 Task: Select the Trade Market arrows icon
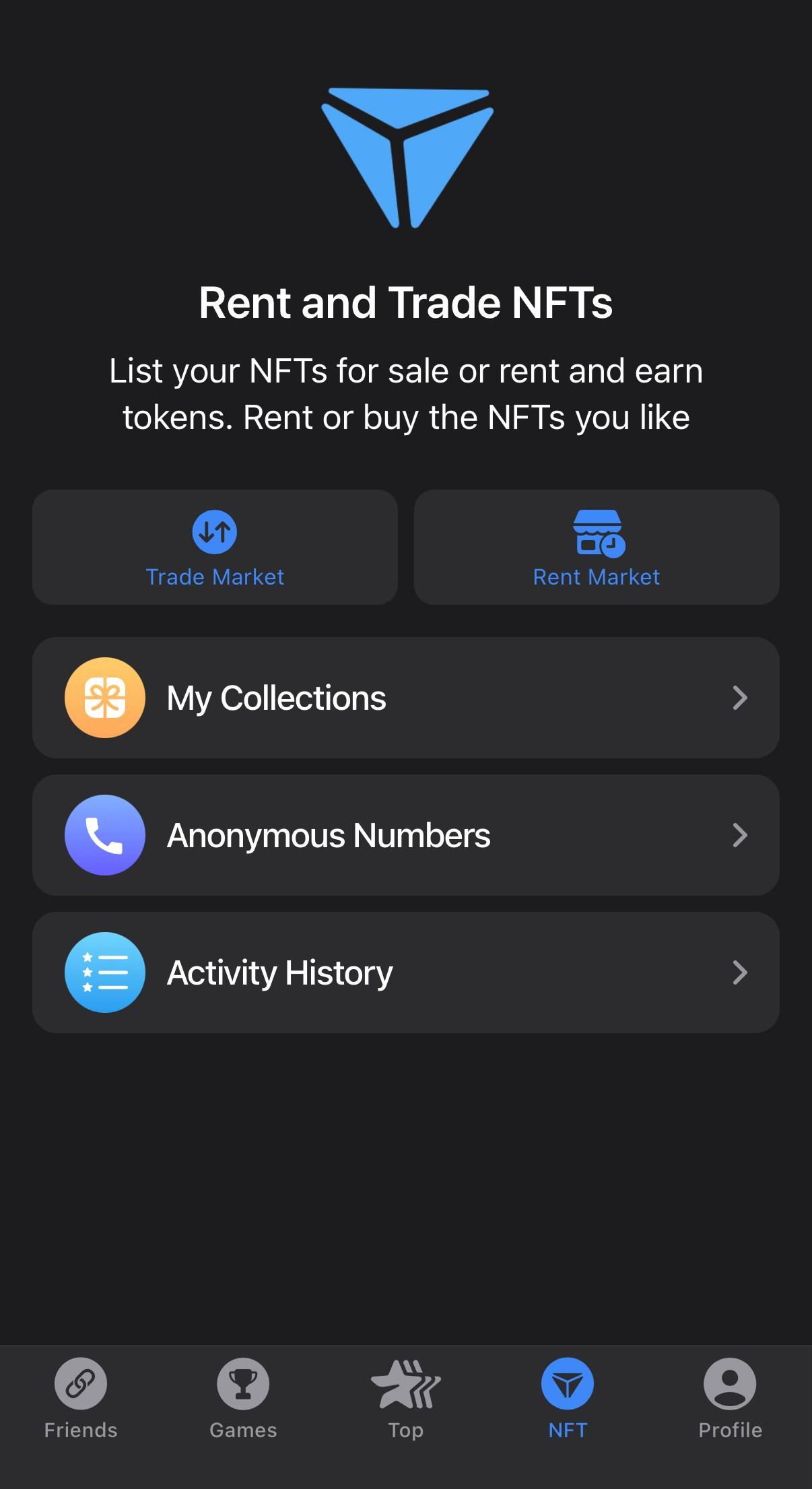215,531
